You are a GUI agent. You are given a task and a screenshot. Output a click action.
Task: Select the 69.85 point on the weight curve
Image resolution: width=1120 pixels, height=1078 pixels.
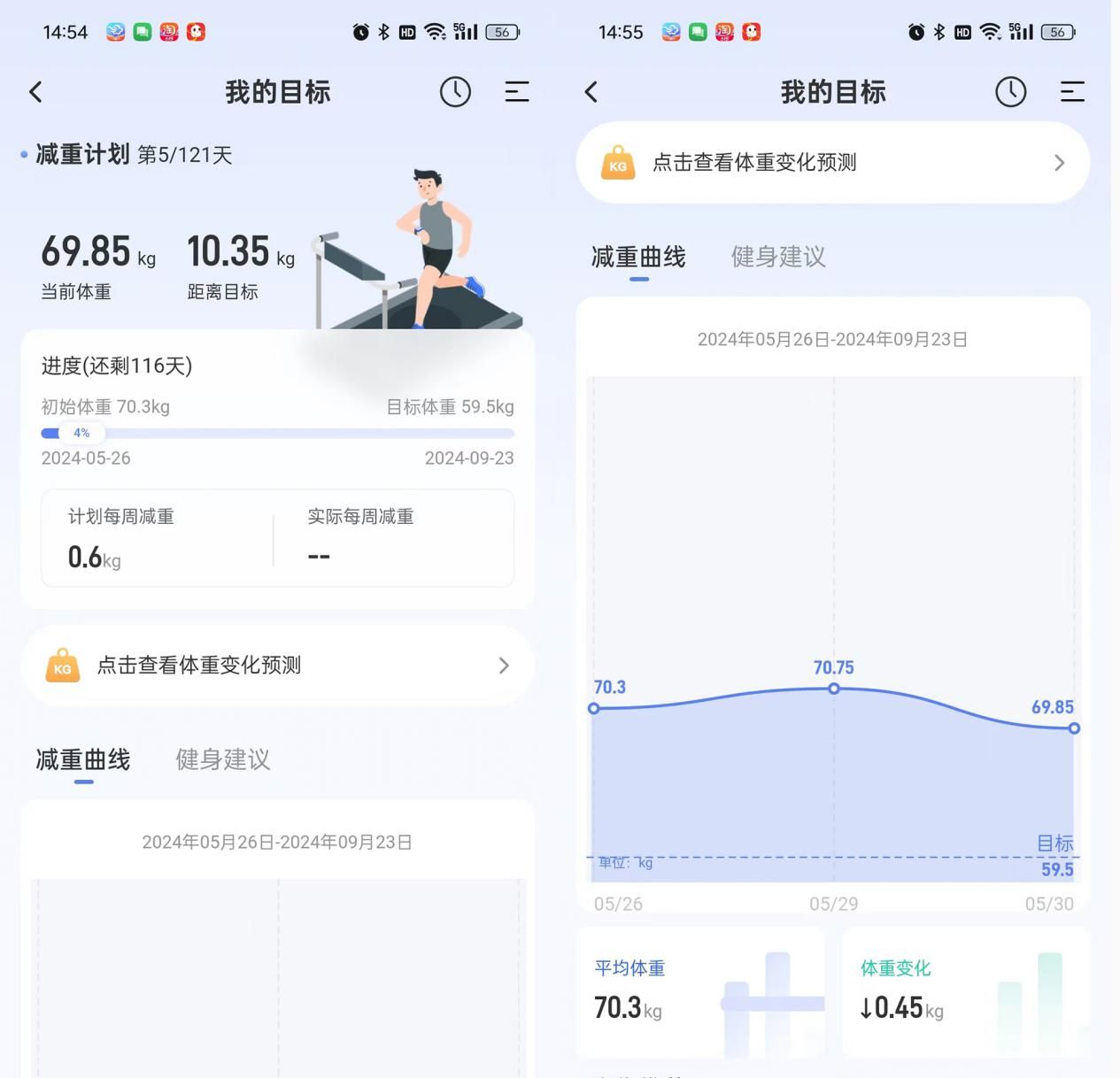[x=1073, y=728]
